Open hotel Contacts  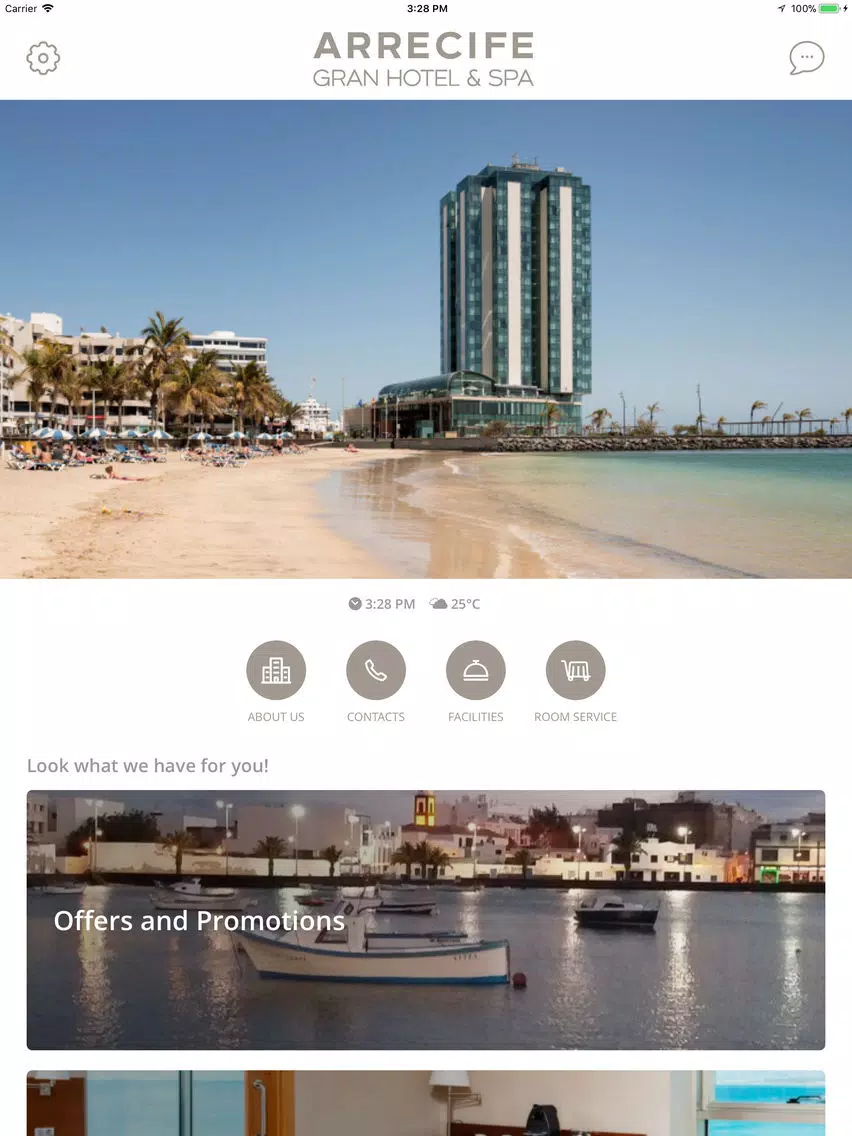point(376,670)
